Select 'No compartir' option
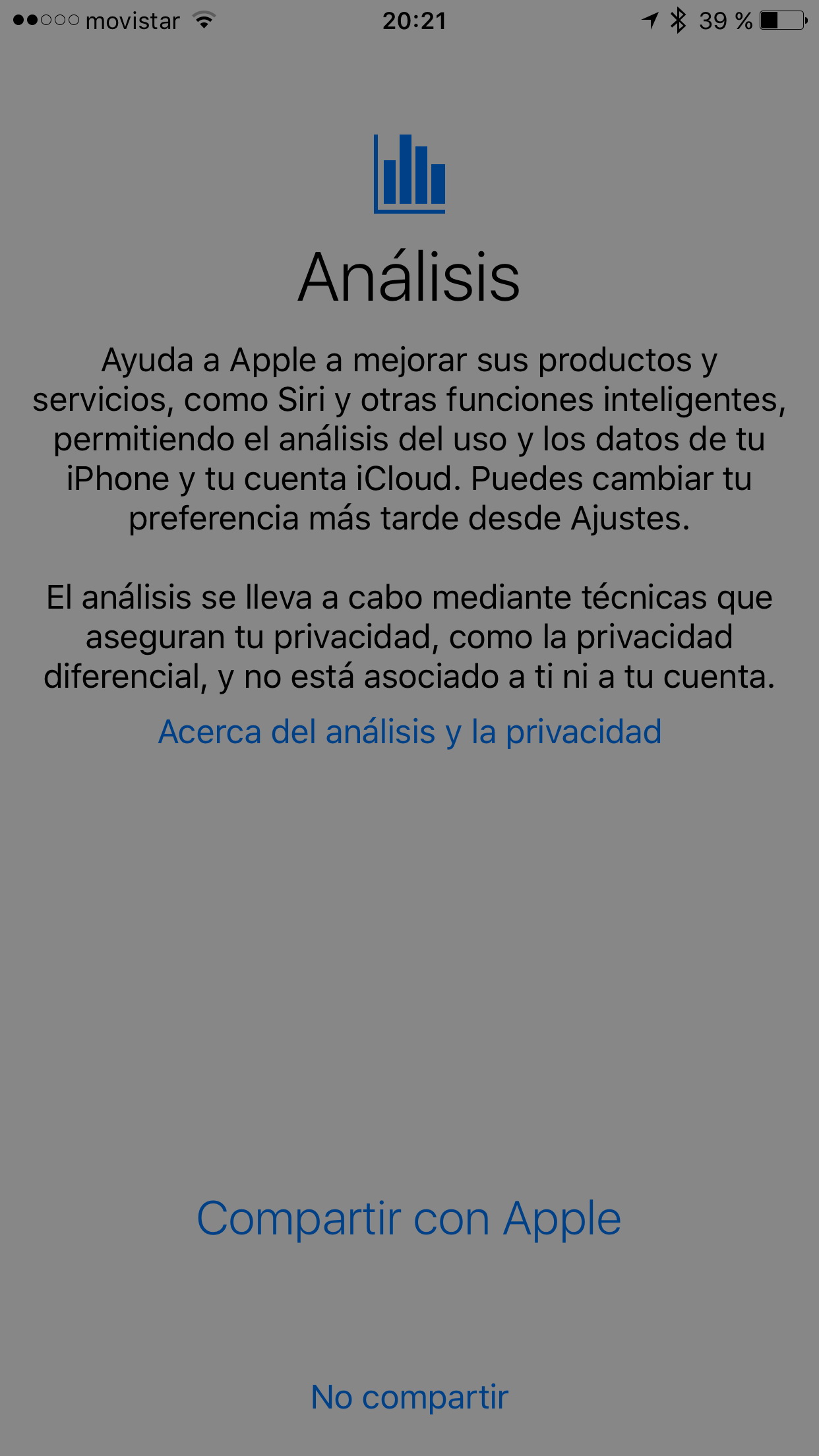Screen dimensions: 819x1456 [x=409, y=1397]
